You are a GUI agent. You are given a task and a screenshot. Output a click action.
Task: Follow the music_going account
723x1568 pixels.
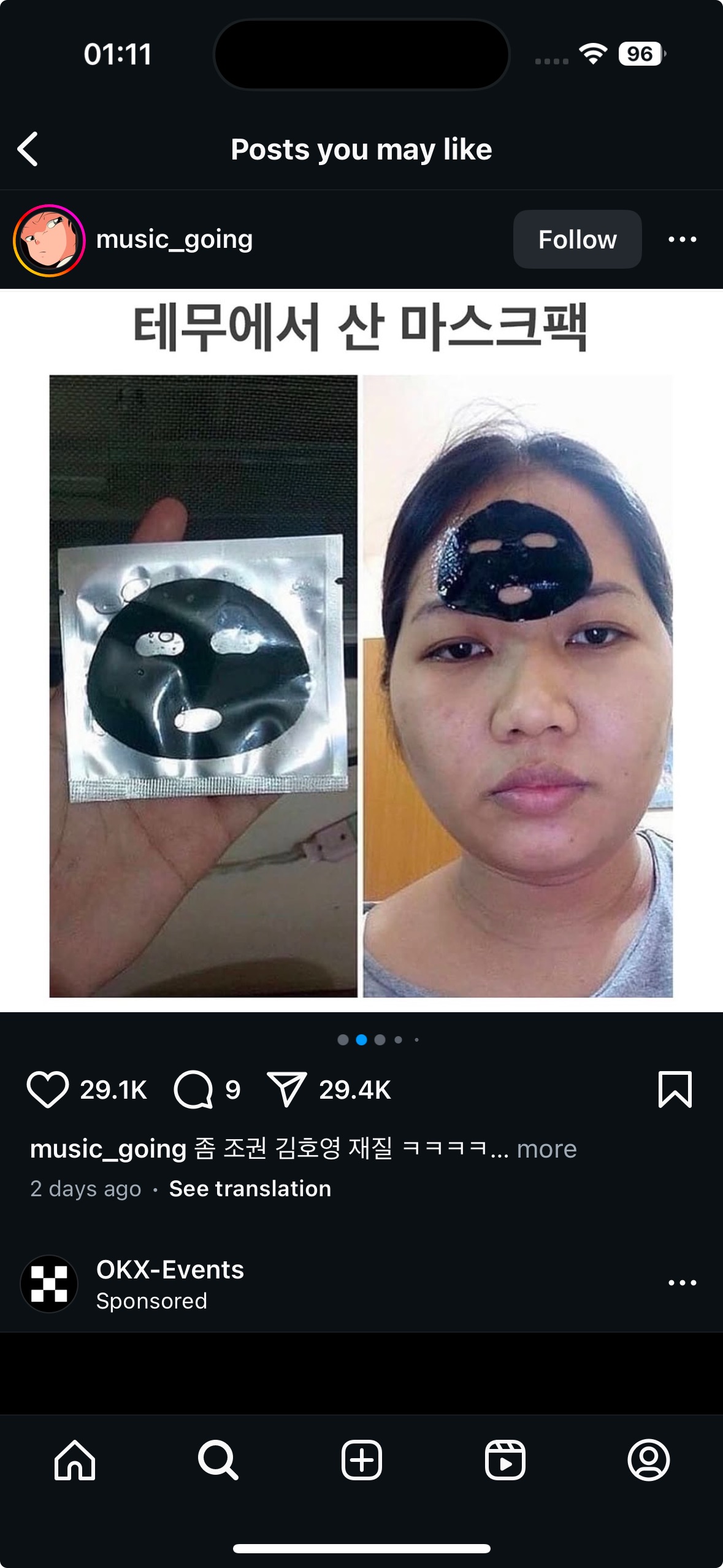576,239
